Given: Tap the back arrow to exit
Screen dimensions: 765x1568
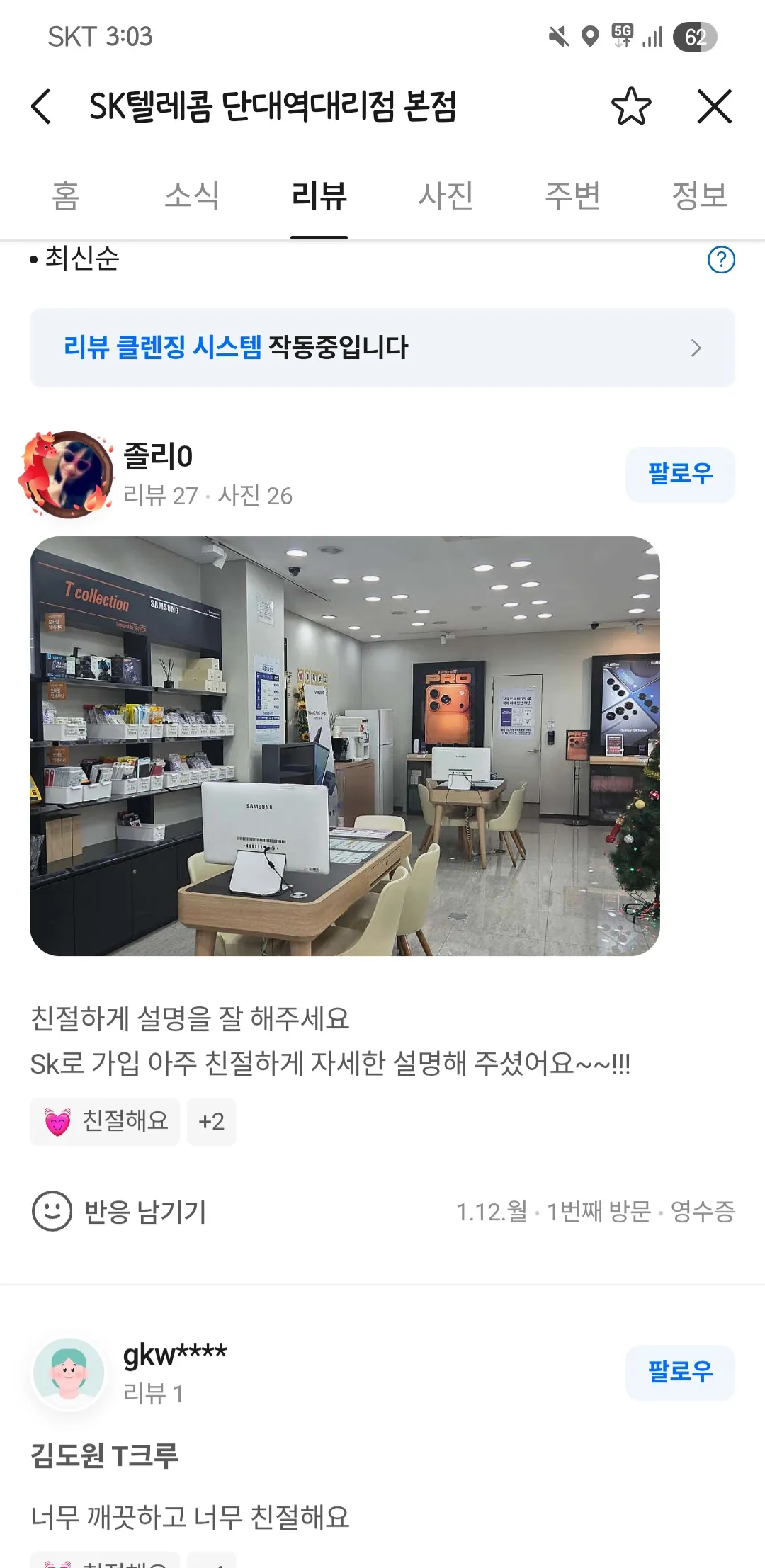Looking at the screenshot, I should coord(42,107).
